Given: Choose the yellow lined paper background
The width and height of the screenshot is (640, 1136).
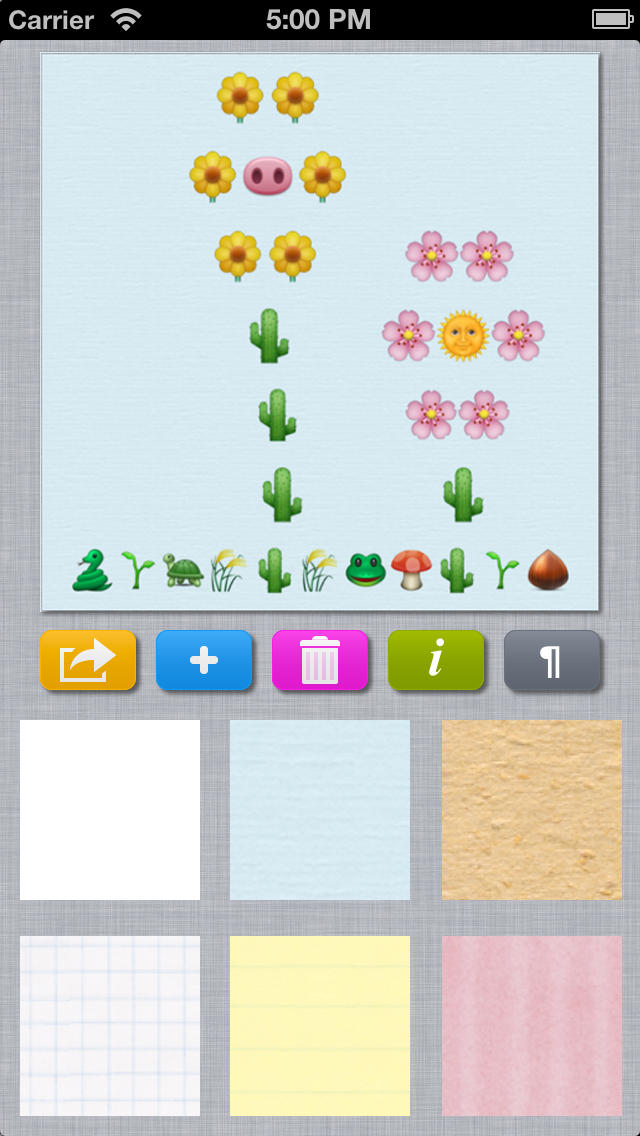Looking at the screenshot, I should (x=320, y=1026).
